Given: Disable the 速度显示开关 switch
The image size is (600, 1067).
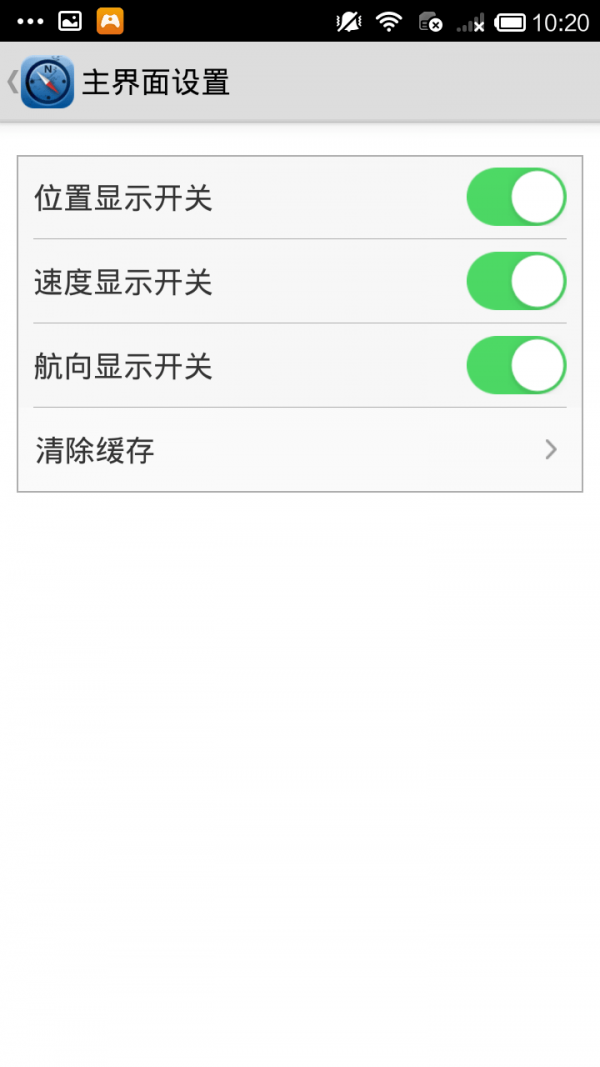Looking at the screenshot, I should pyautogui.click(x=516, y=281).
